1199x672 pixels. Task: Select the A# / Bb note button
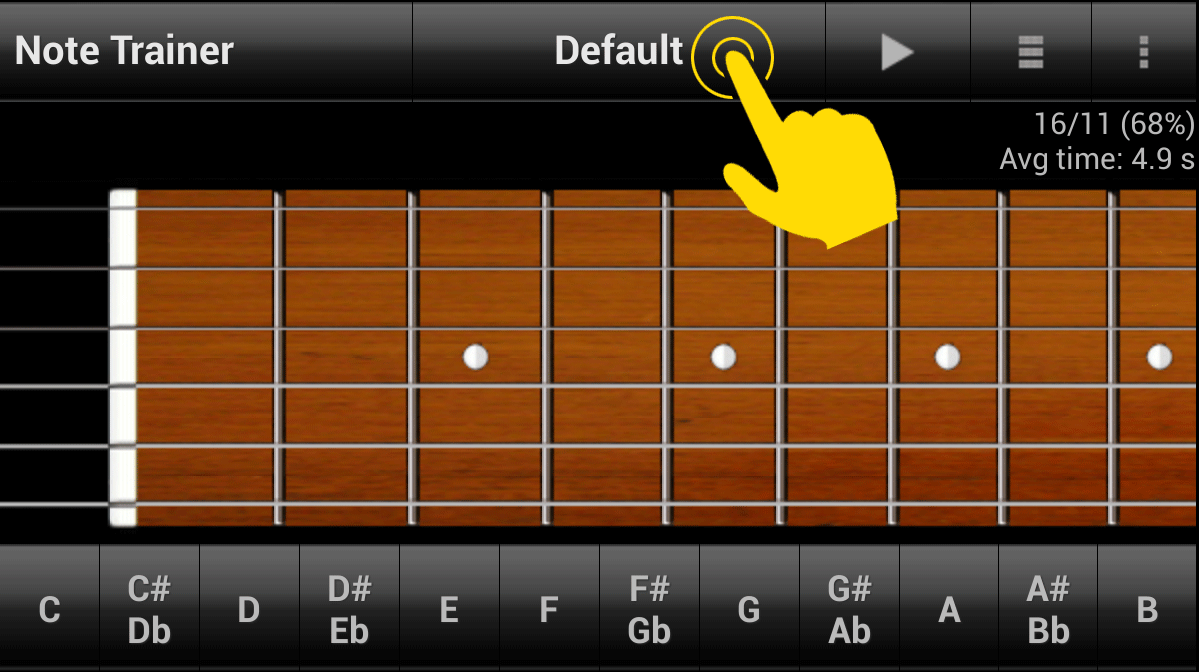pos(1048,609)
